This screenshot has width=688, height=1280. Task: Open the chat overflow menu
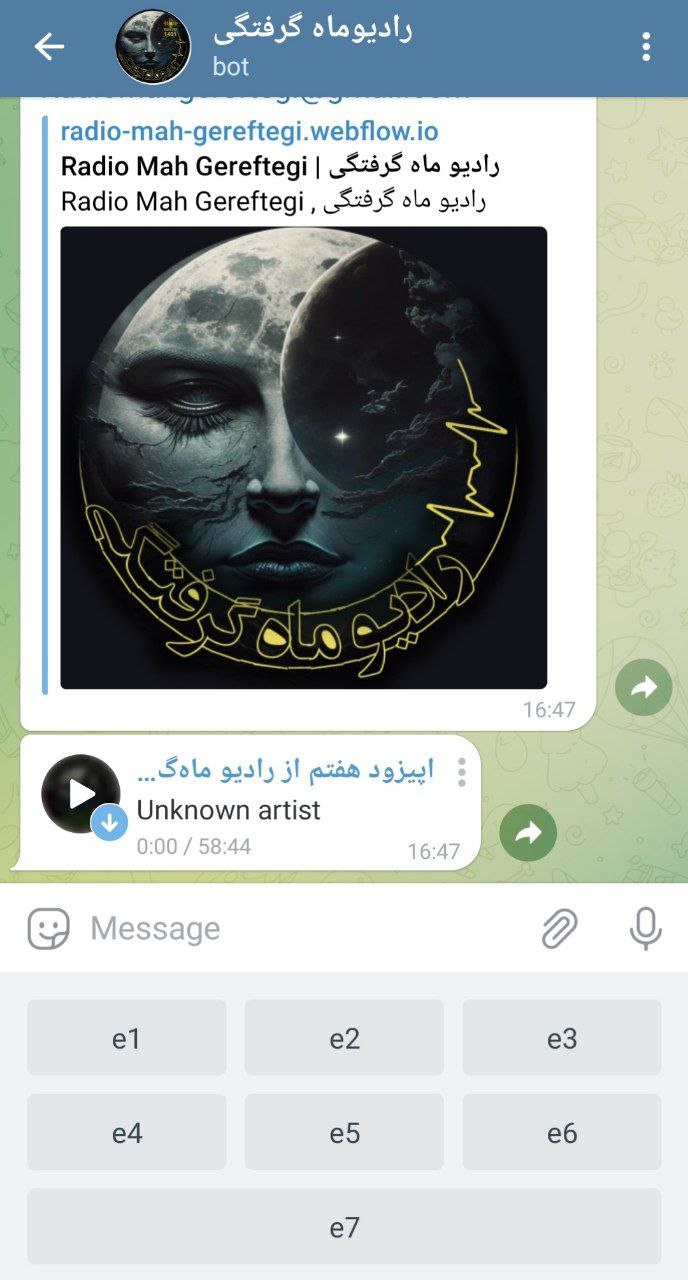pos(646,47)
